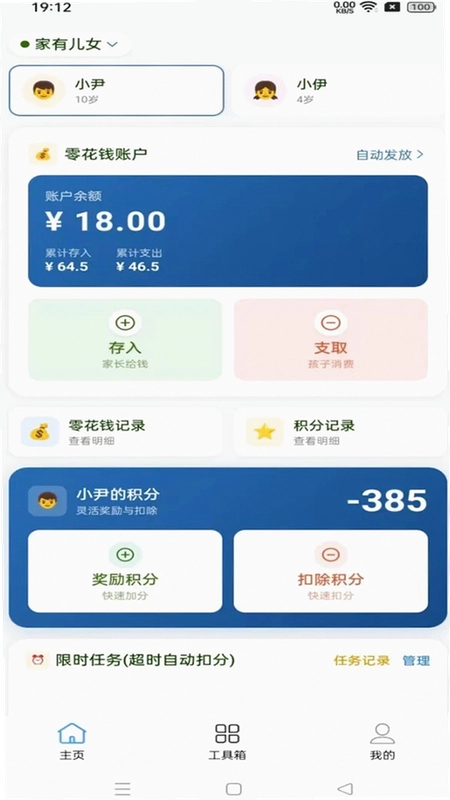Screen dimensions: 450x800
Task: Tap 奖励积分 to add points
Action: pyautogui.click(x=125, y=571)
